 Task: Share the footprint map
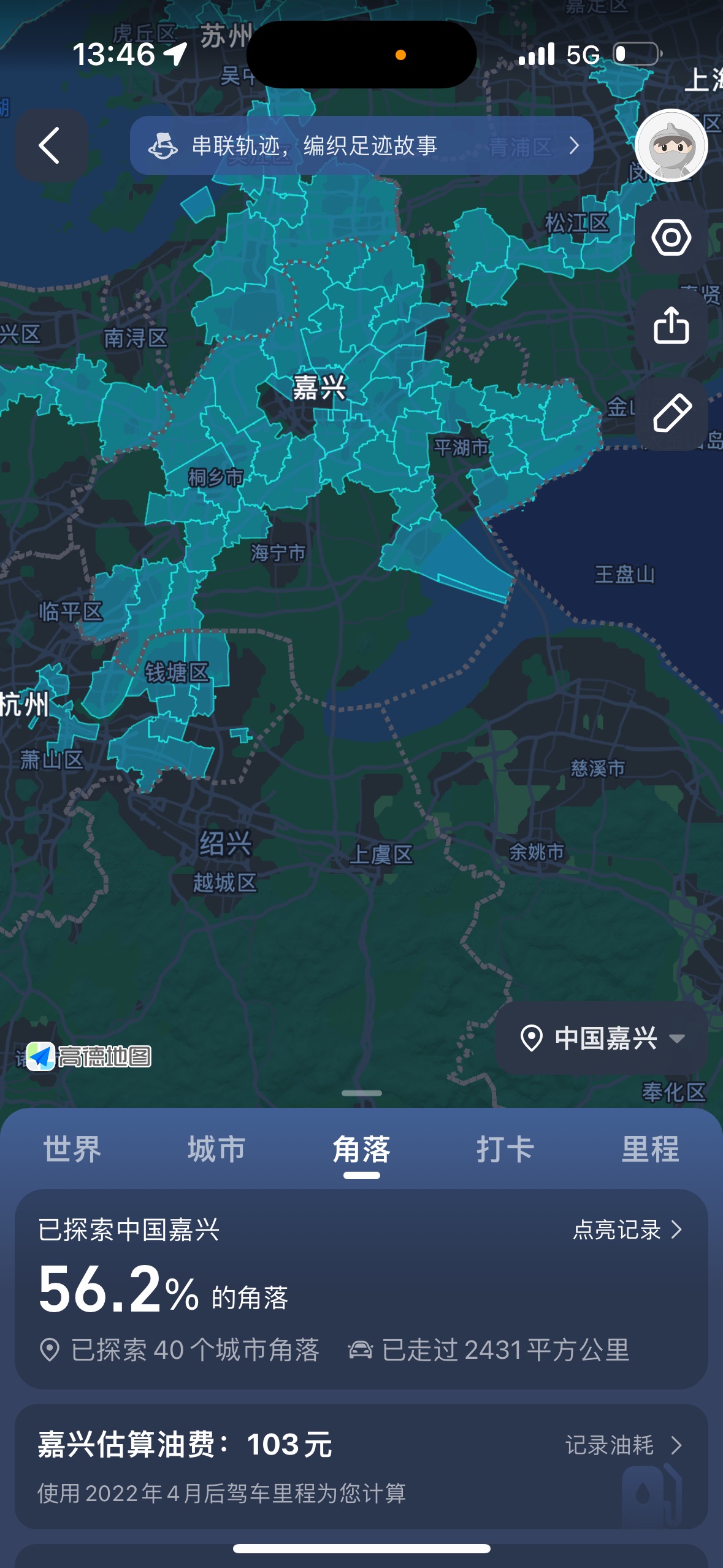(671, 325)
